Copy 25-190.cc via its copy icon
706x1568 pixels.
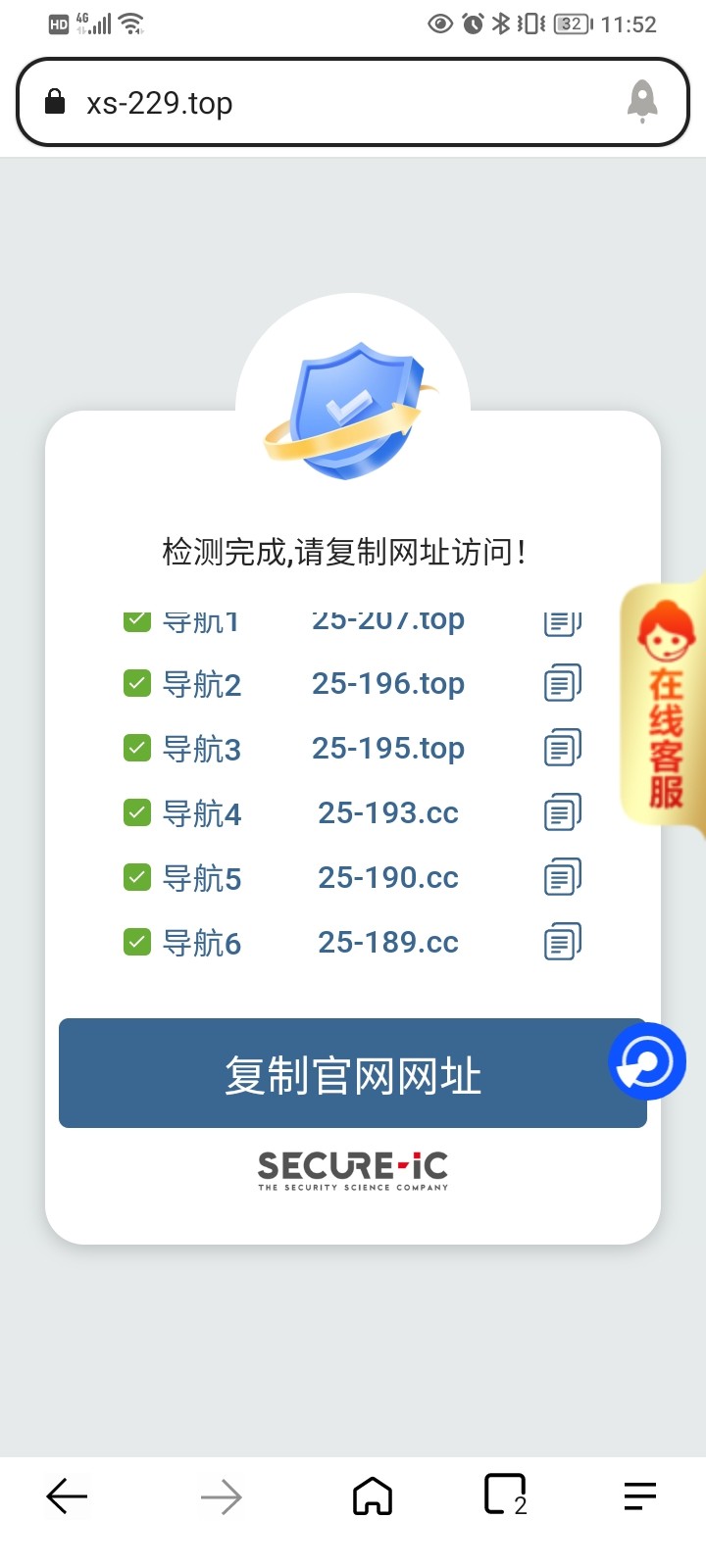click(560, 876)
